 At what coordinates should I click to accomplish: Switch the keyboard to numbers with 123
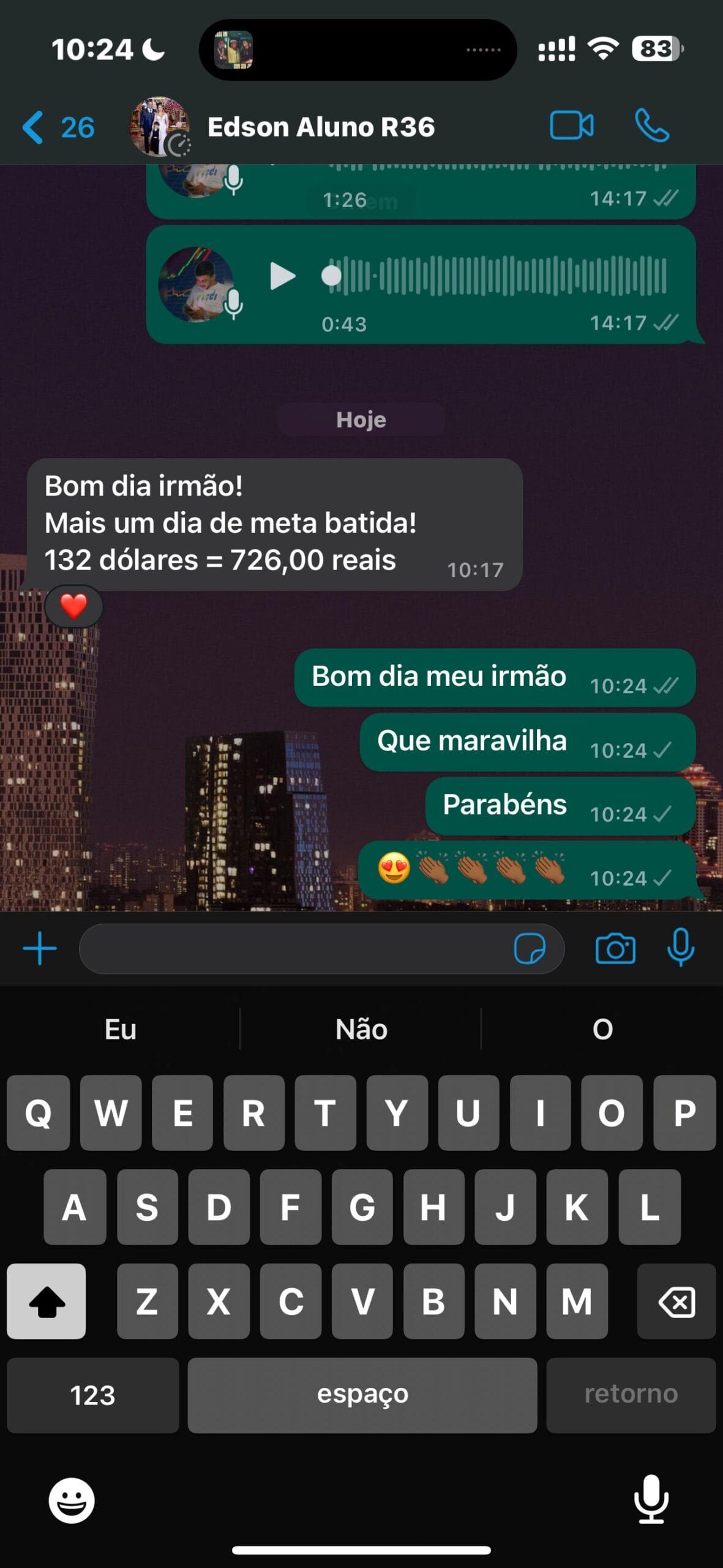[92, 1395]
